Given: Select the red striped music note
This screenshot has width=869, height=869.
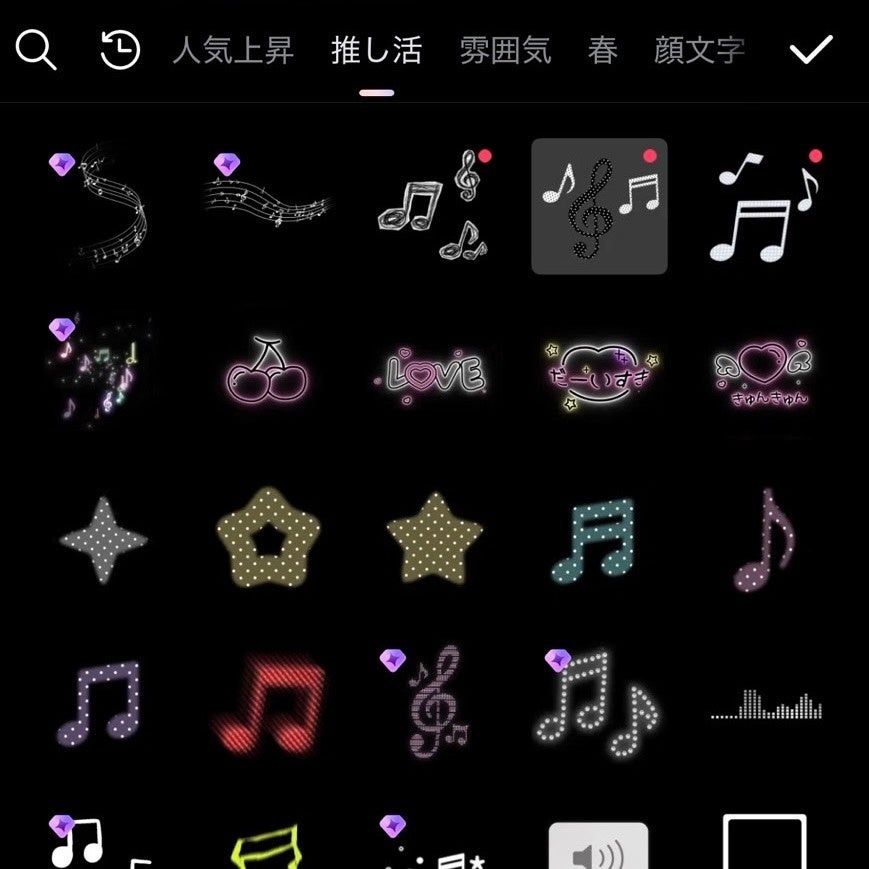Looking at the screenshot, I should click(x=270, y=704).
